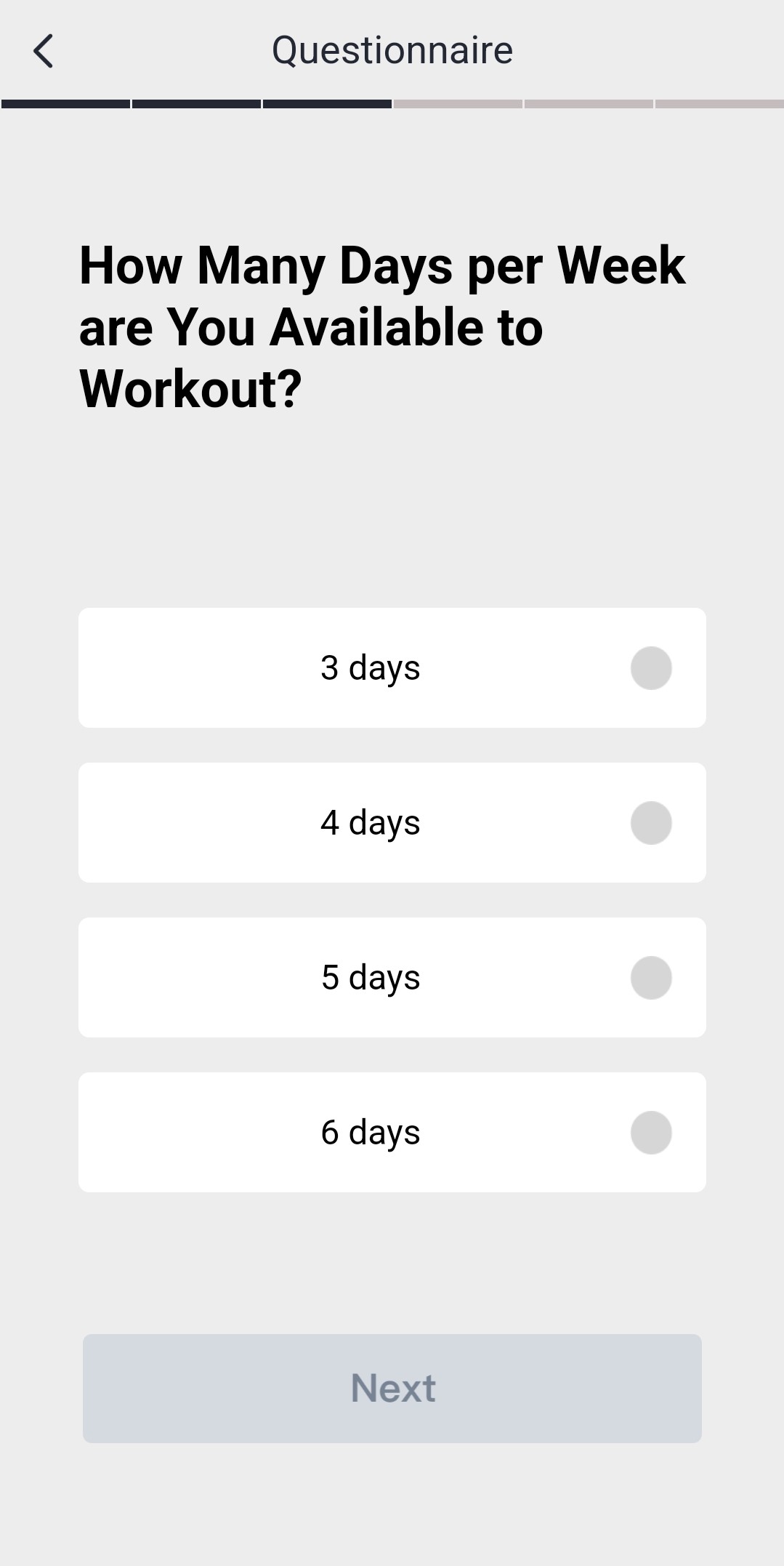Screen dimensions: 784x1566
Task: Tap the Next button
Action: 392,1388
